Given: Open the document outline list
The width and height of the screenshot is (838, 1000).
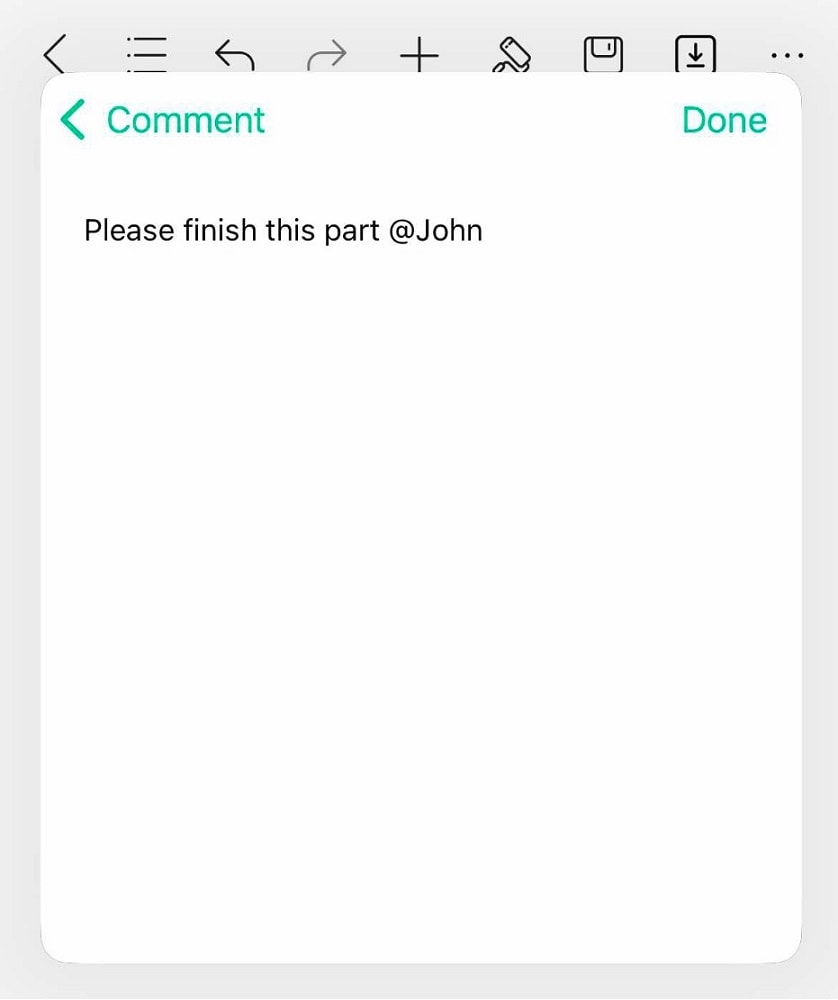Looking at the screenshot, I should (x=147, y=54).
